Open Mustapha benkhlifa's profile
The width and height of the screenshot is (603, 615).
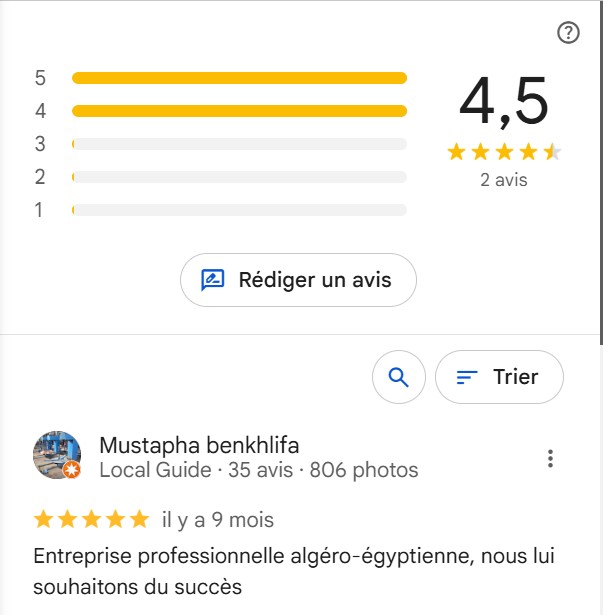pyautogui.click(x=199, y=446)
